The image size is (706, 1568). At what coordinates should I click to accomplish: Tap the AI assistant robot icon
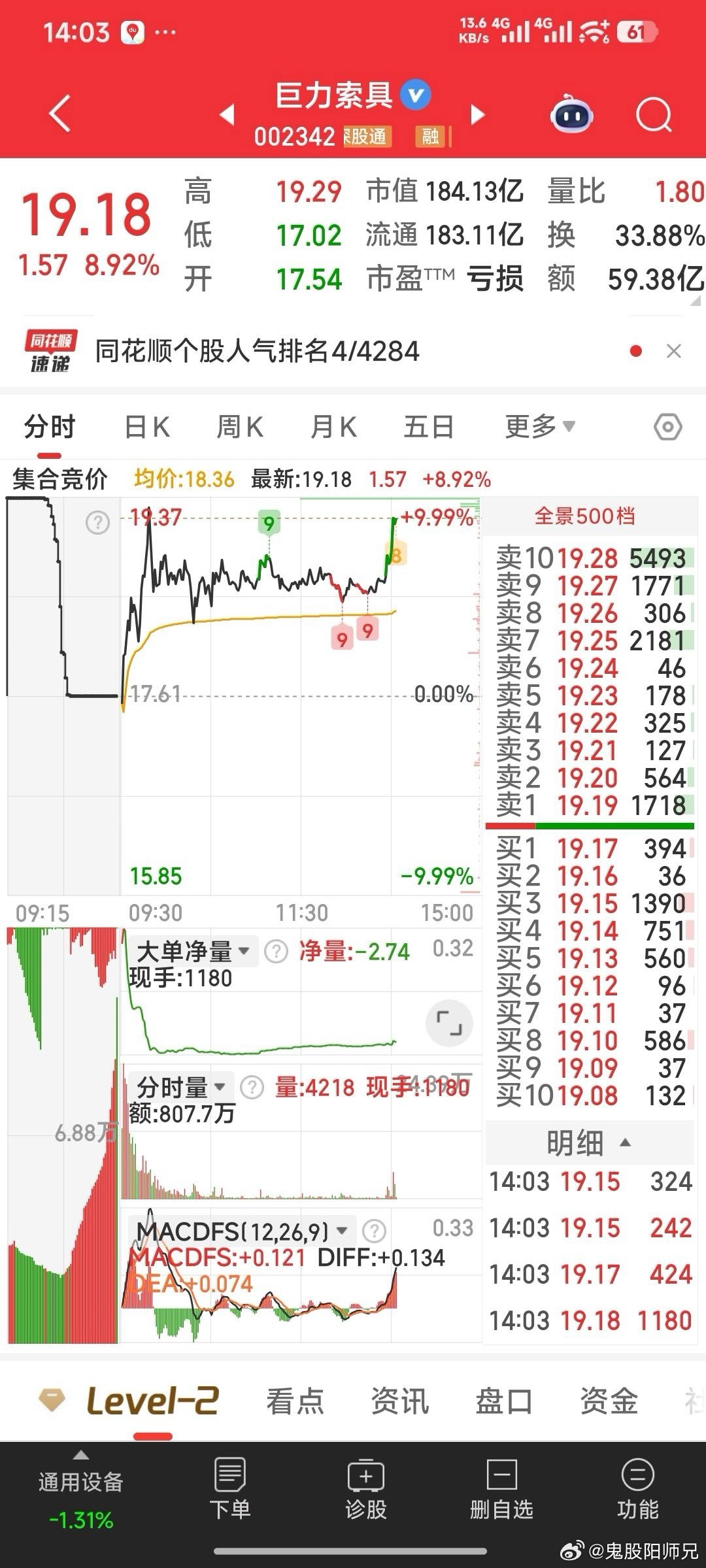pos(571,114)
